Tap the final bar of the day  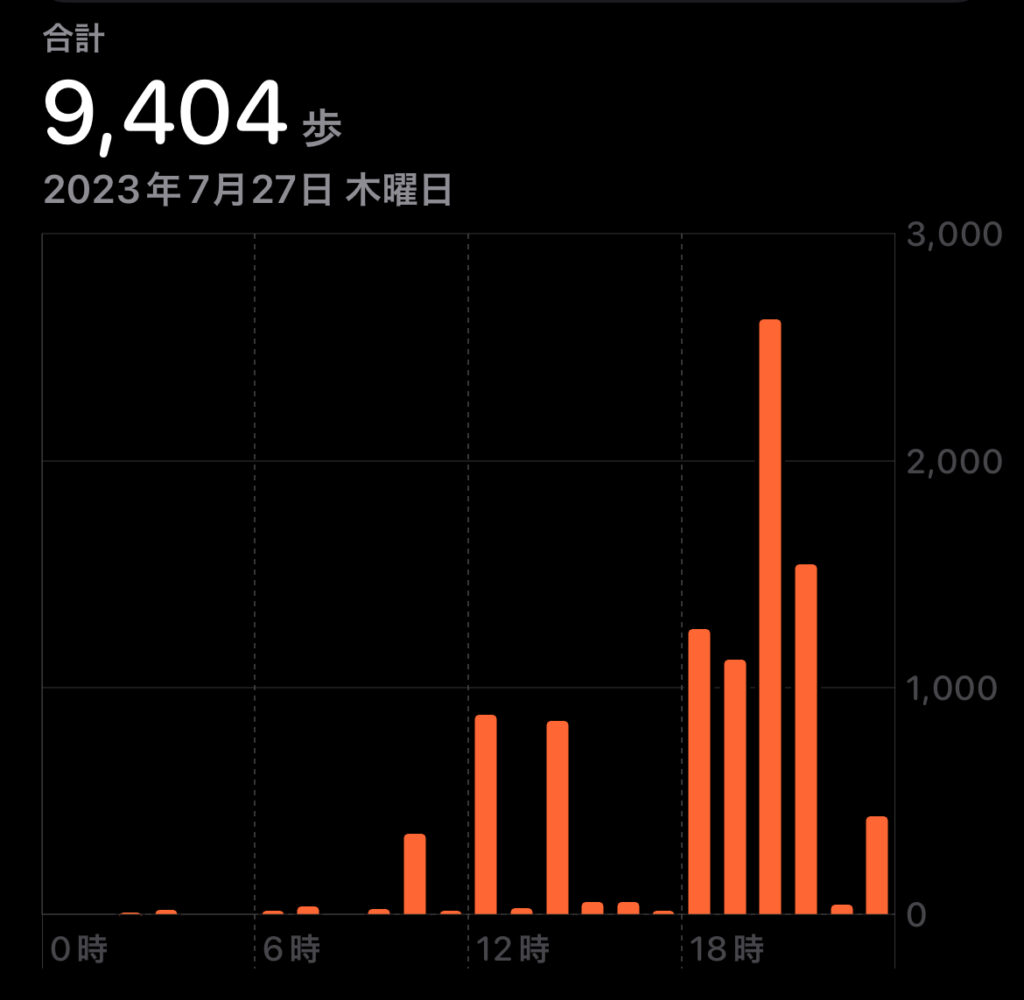[877, 865]
